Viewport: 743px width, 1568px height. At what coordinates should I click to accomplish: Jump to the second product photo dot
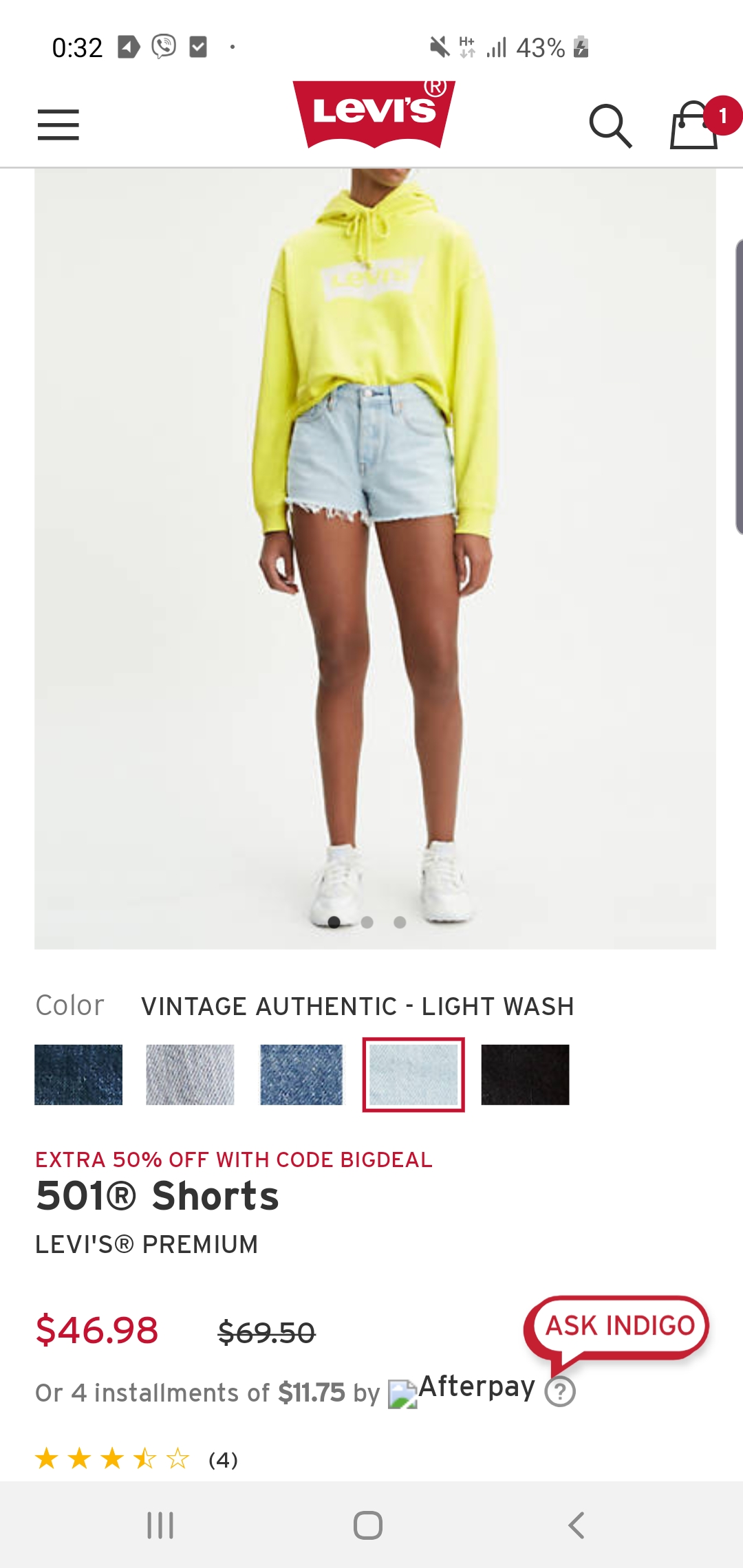tap(367, 922)
